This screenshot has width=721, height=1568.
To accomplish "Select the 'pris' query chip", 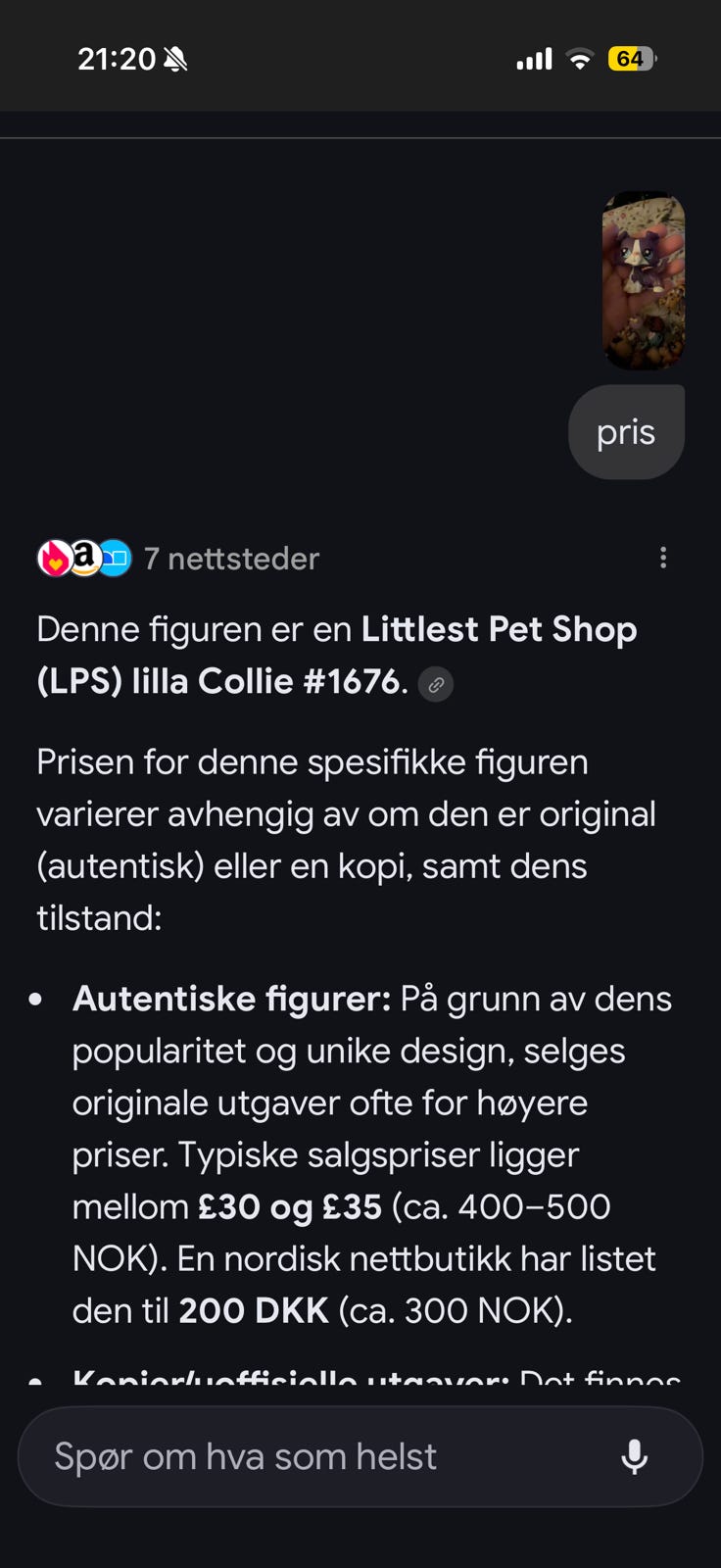I will pos(626,431).
